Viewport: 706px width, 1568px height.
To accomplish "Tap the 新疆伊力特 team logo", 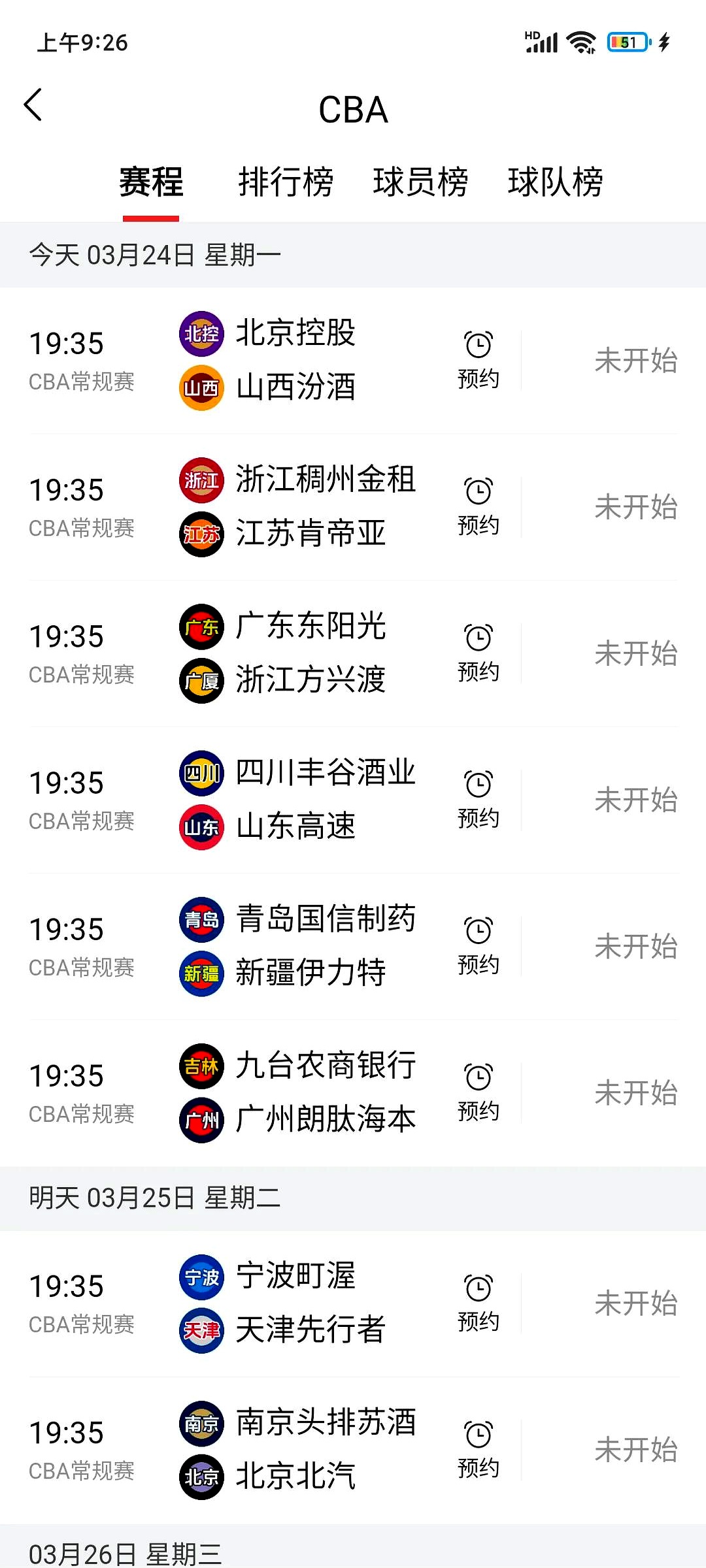I will click(x=201, y=974).
